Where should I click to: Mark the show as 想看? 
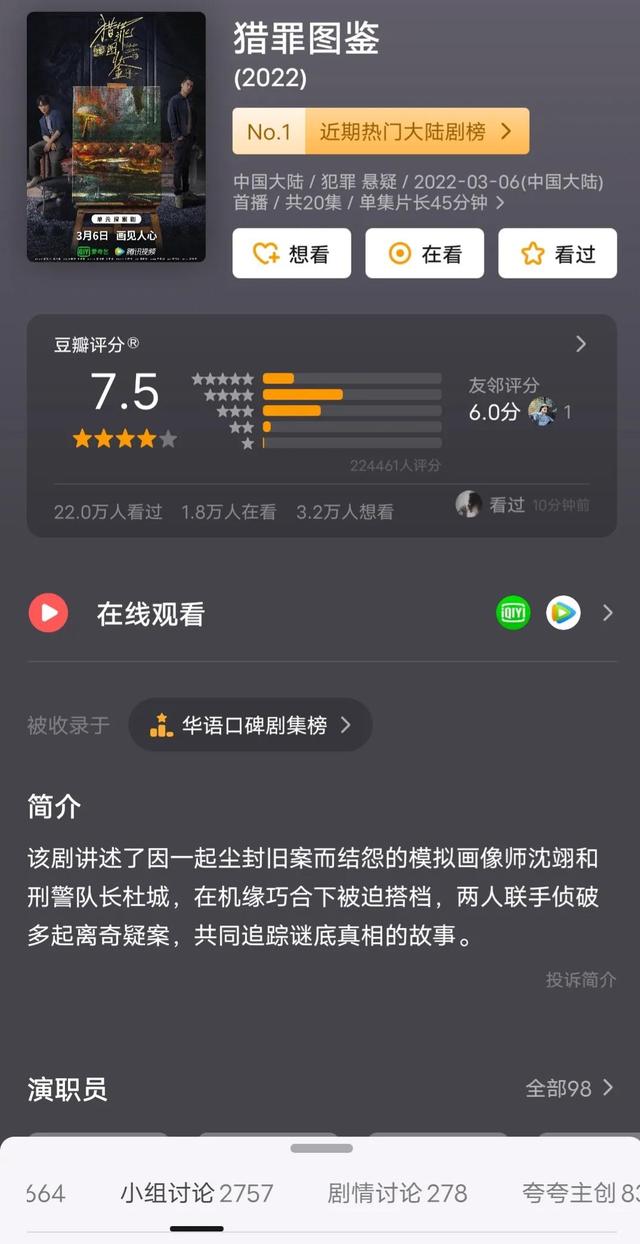pos(291,253)
